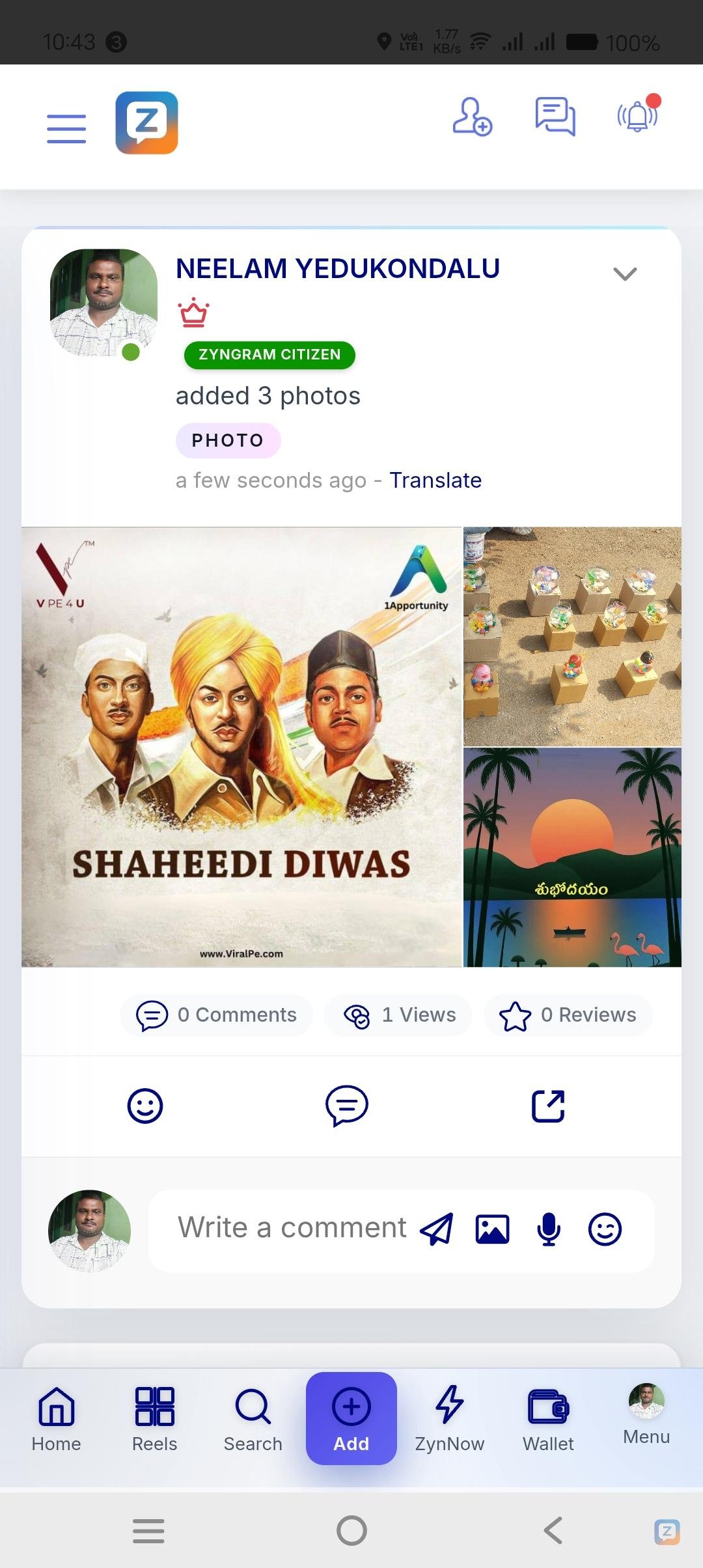Open the chat messages icon
This screenshot has width=703, height=1568.
(555, 117)
